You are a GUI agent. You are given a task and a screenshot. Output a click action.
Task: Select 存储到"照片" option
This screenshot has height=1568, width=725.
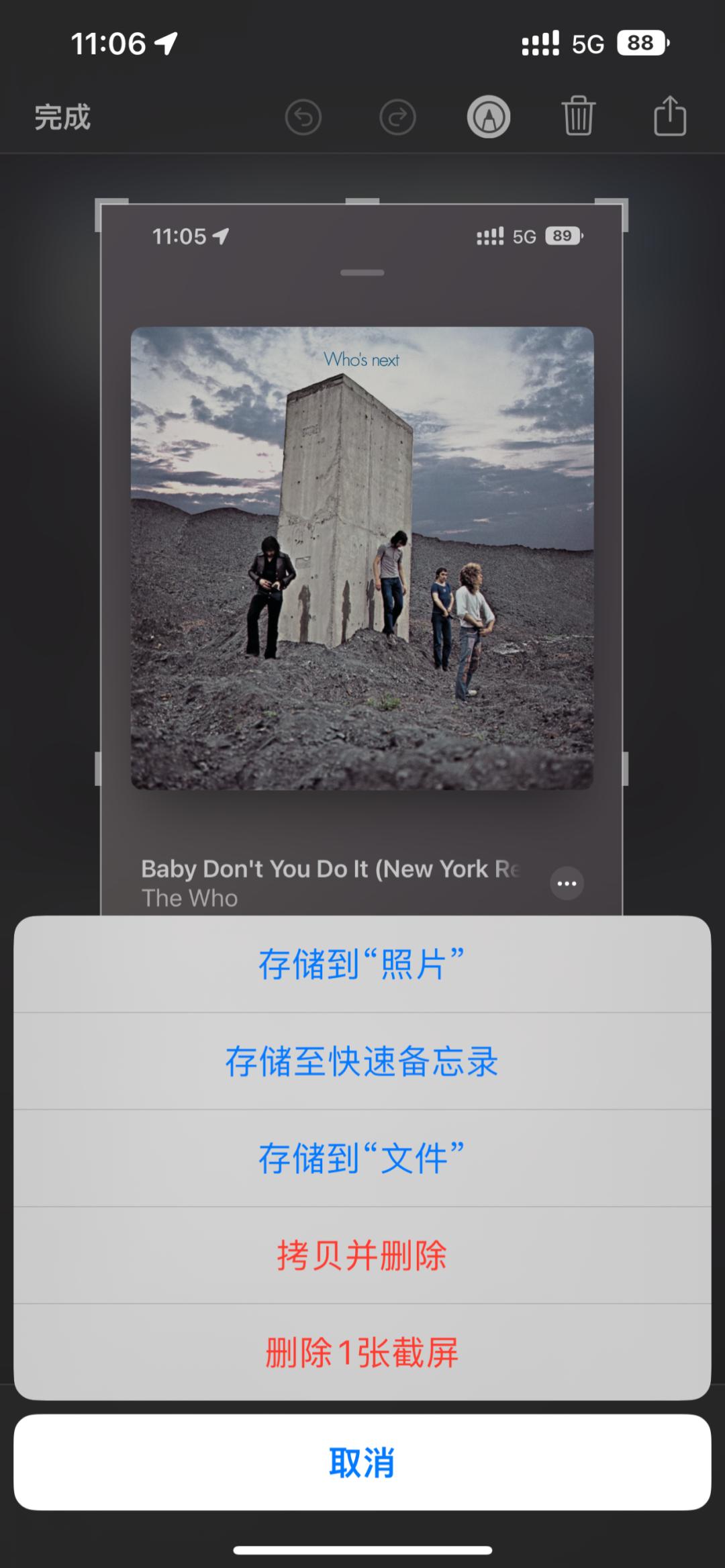point(362,965)
